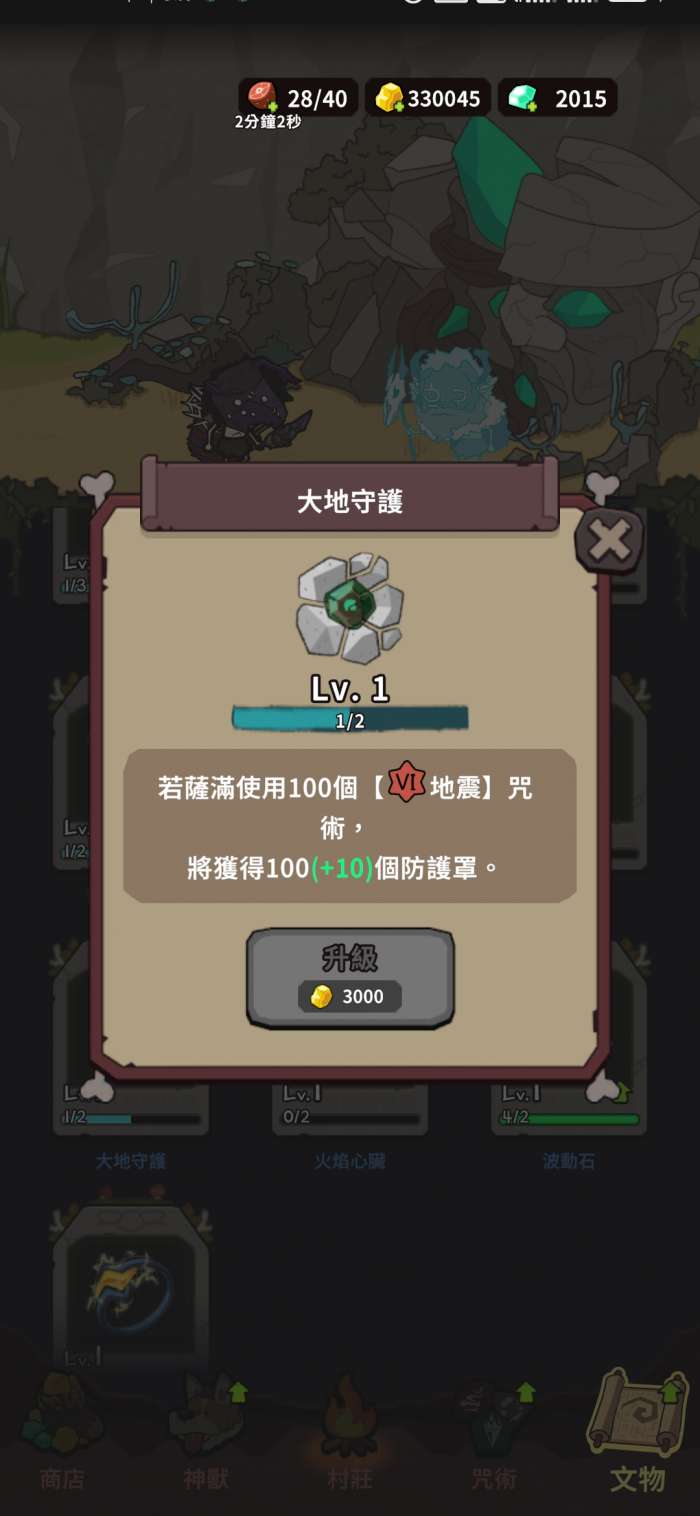
Task: Tap 升級 to upgrade for 3000 gold
Action: pos(350,977)
